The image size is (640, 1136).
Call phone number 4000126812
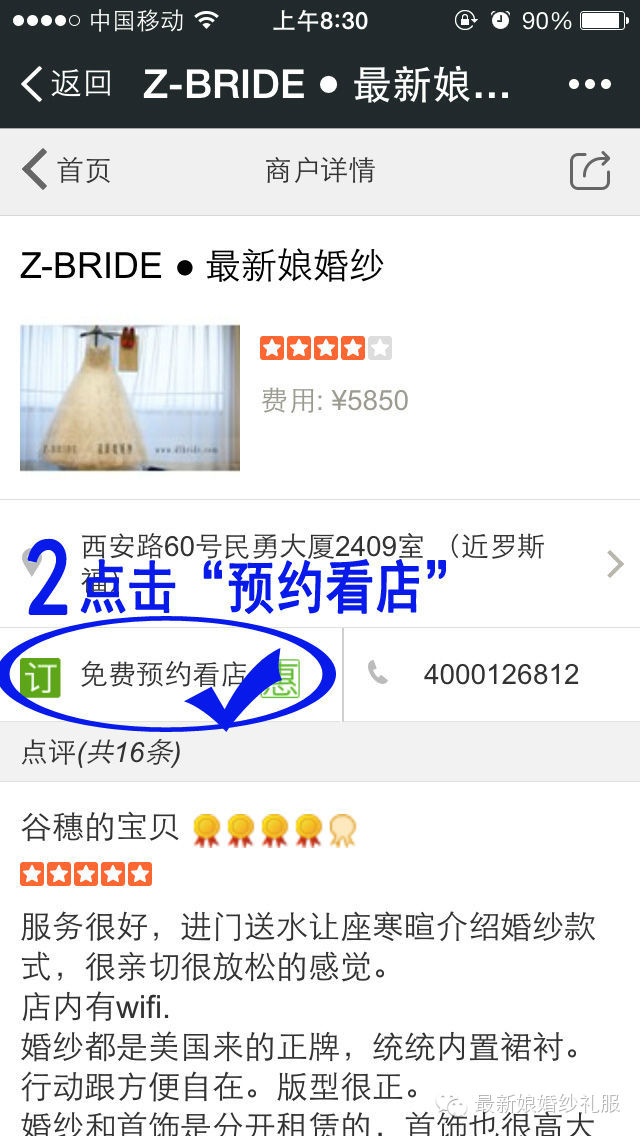tap(491, 674)
